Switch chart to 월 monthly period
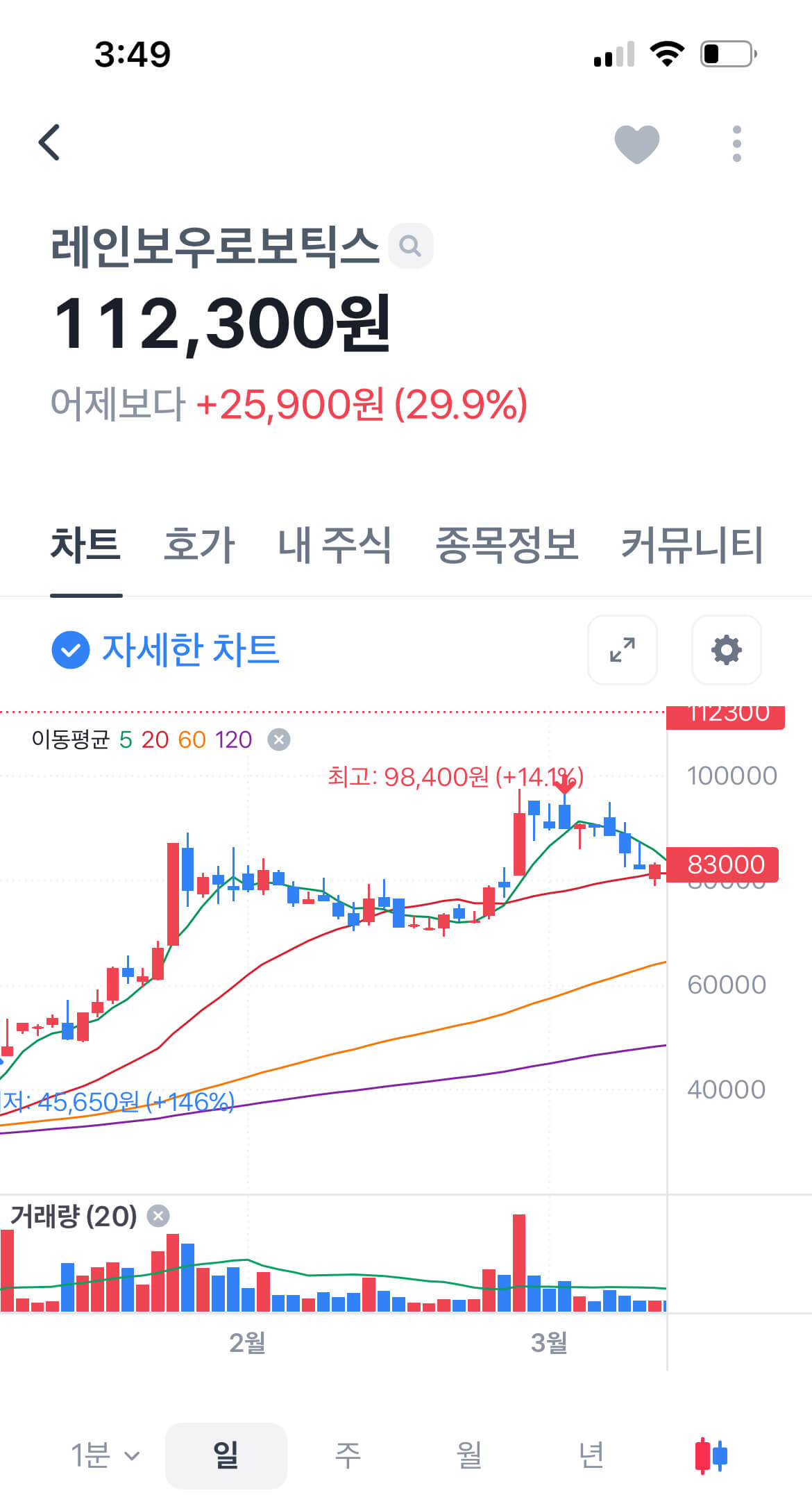 click(x=469, y=1455)
